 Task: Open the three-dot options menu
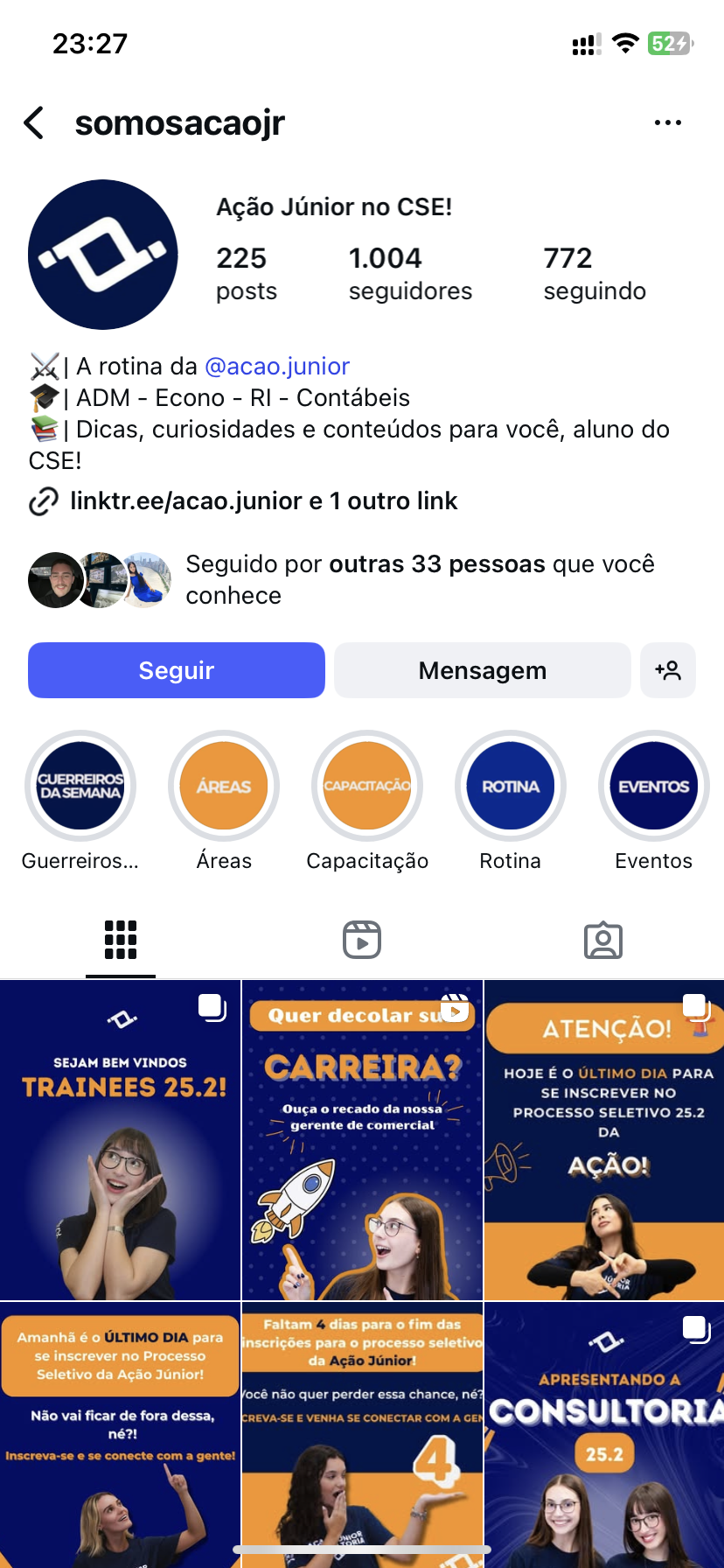[x=667, y=123]
